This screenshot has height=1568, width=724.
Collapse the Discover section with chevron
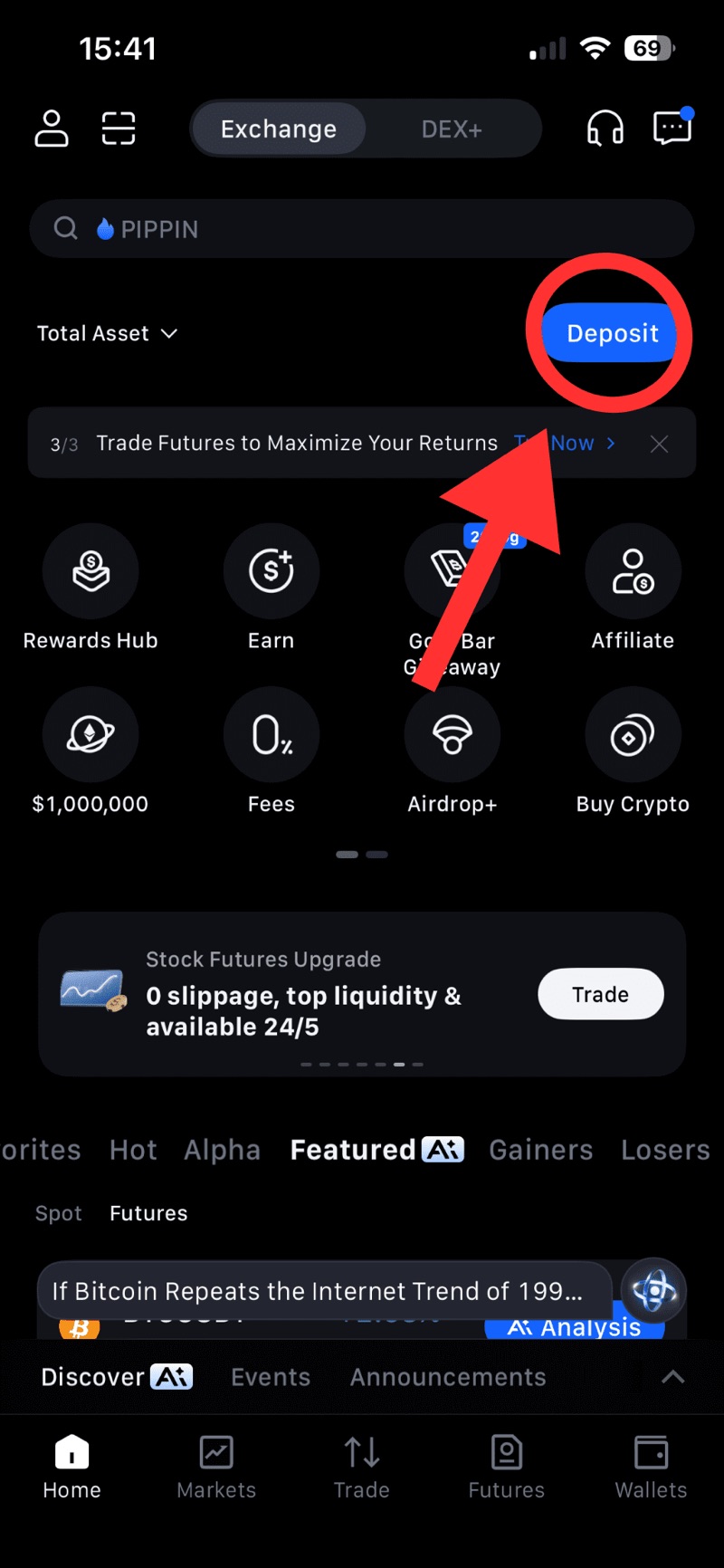click(x=673, y=1376)
